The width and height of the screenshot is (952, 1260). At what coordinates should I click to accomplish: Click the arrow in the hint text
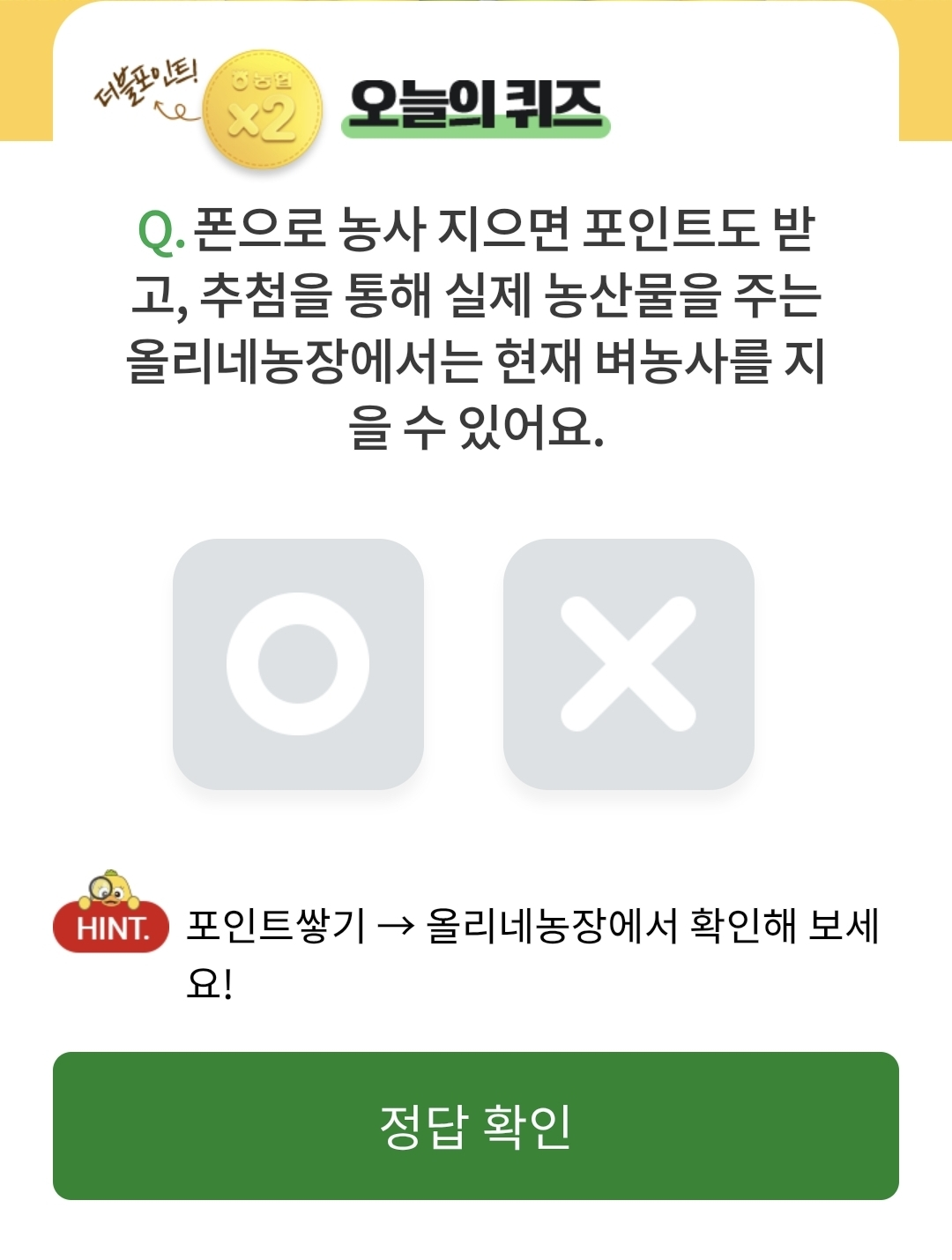tap(397, 927)
